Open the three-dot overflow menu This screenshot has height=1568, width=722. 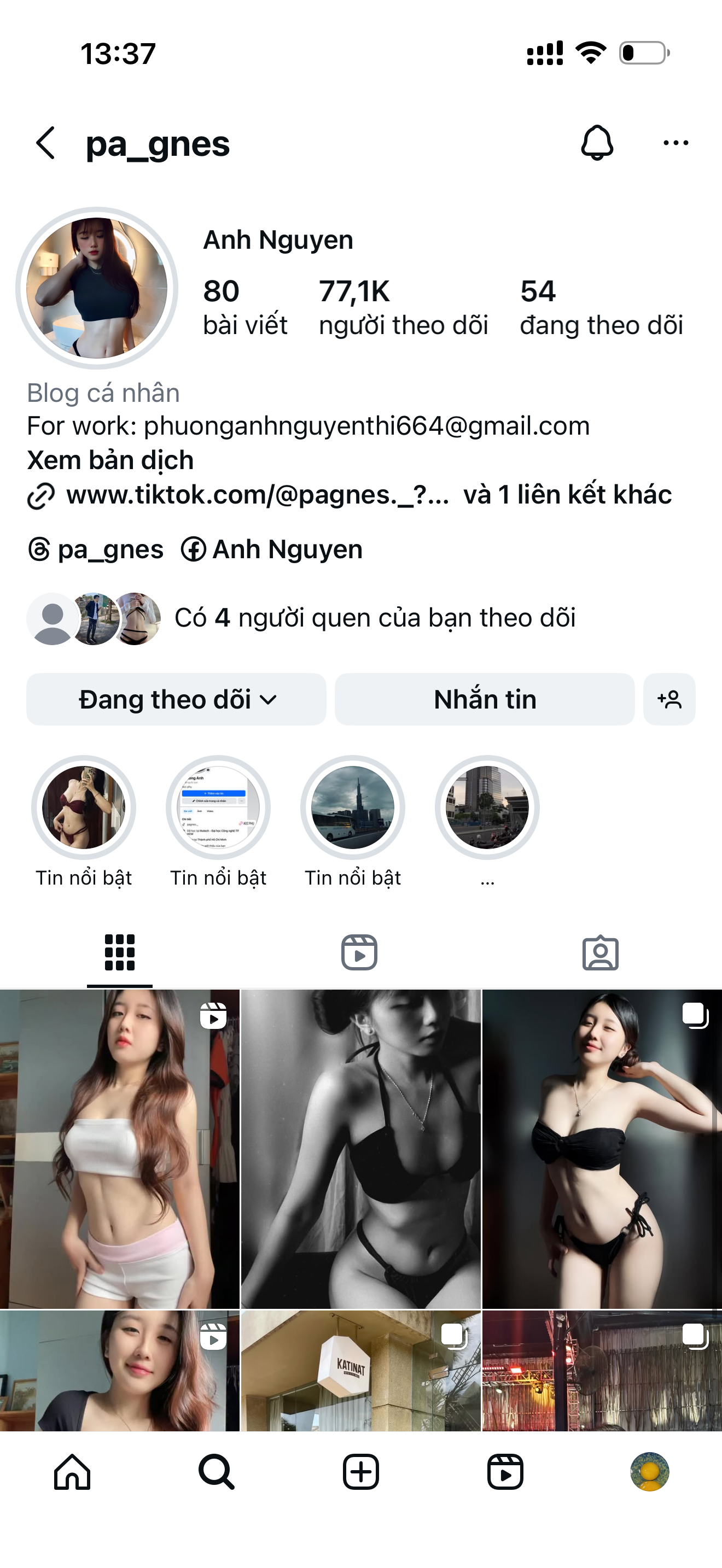coord(675,144)
